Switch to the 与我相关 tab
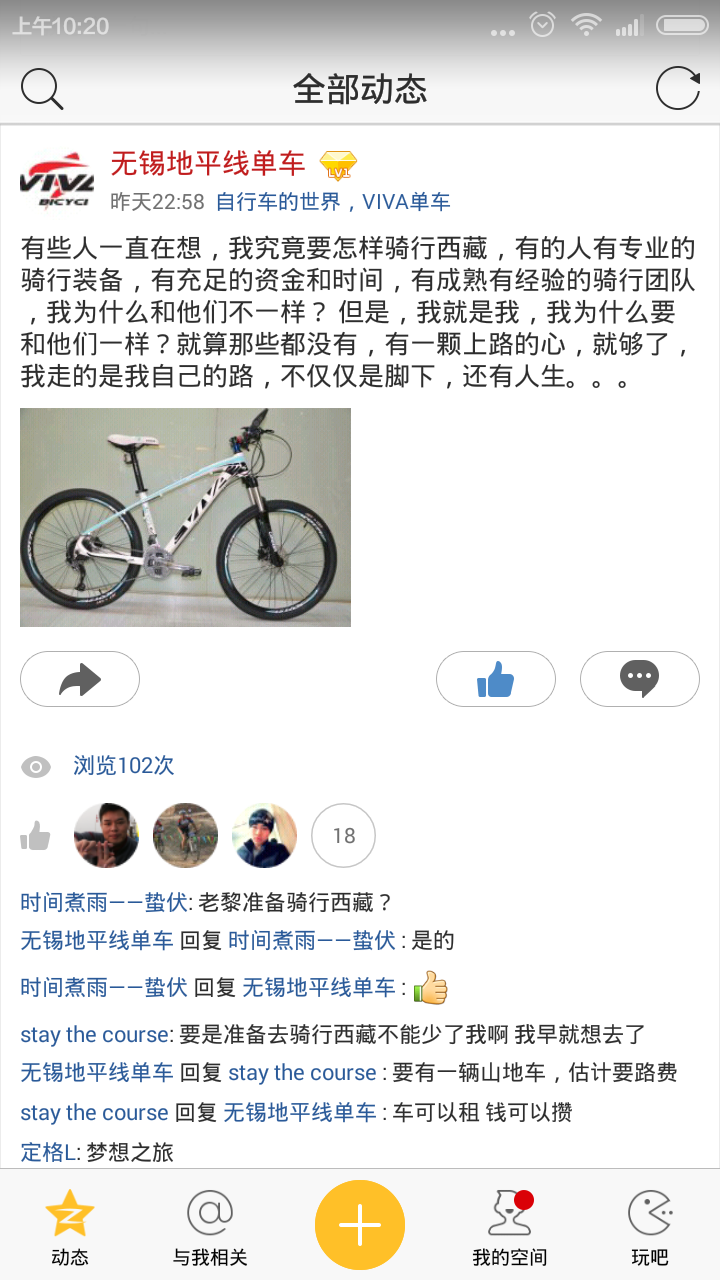720x1280 pixels. (210, 1226)
